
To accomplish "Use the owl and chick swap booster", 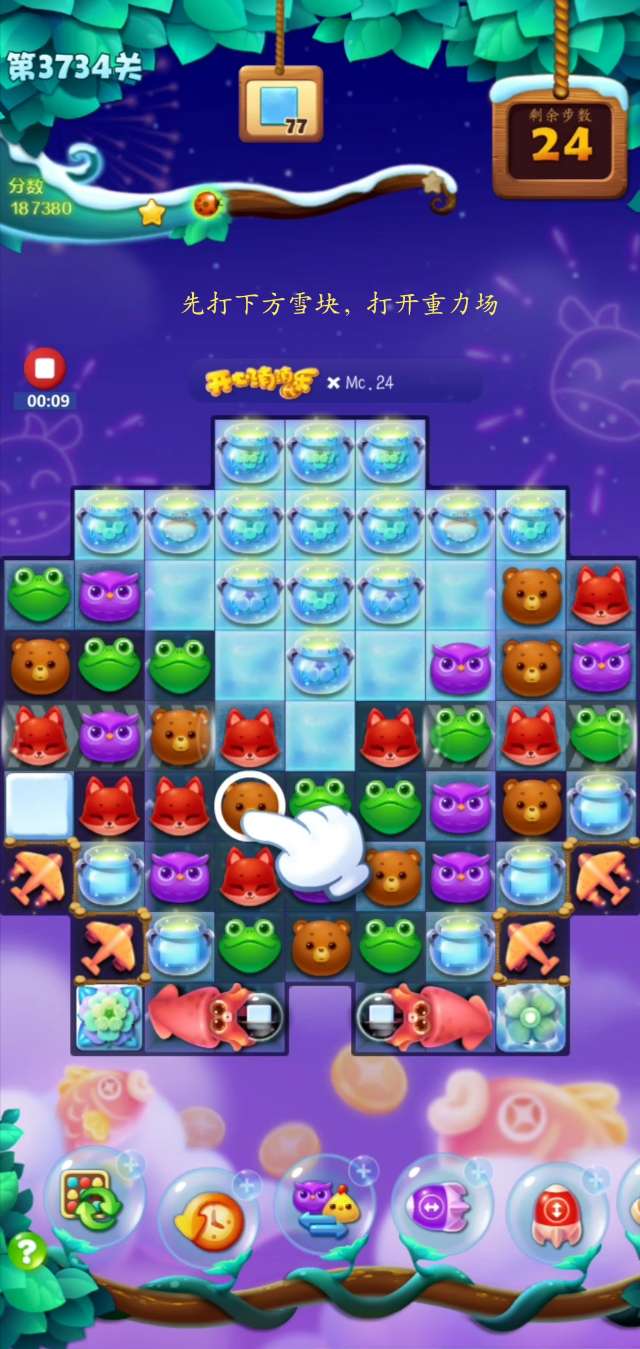I will coord(323,1203).
